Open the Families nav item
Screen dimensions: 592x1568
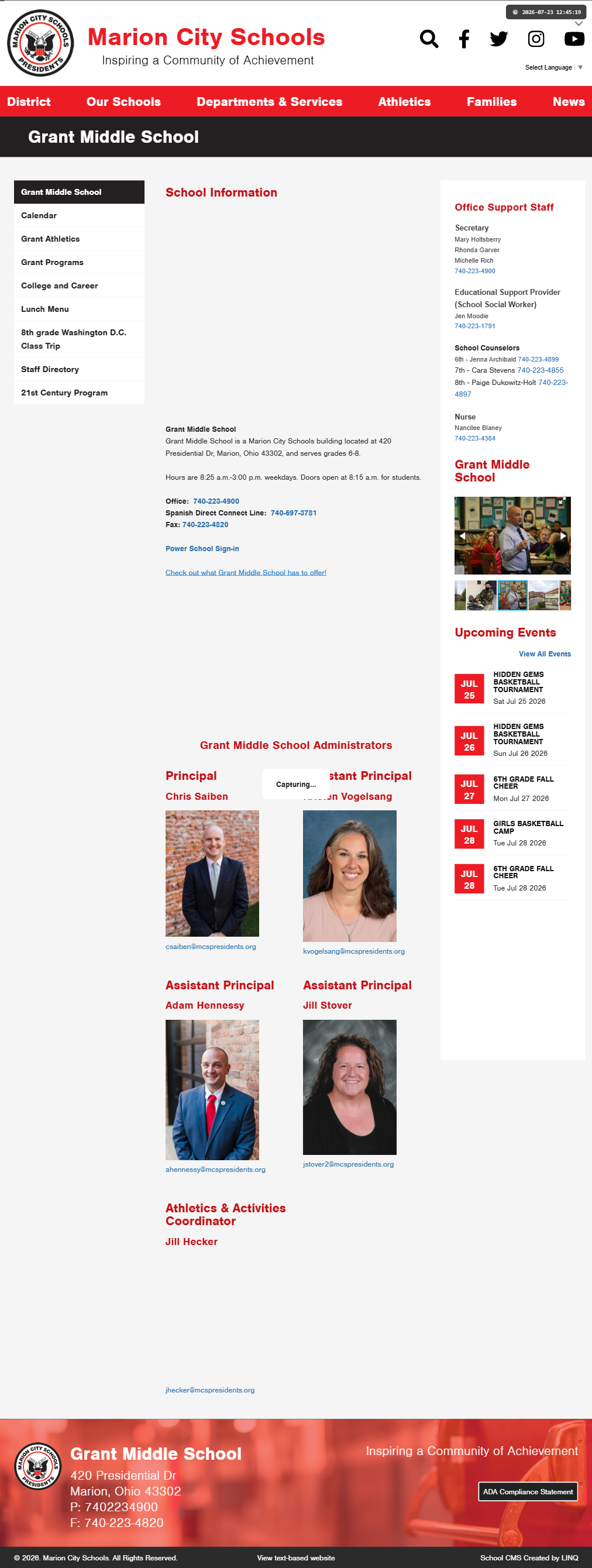click(491, 102)
